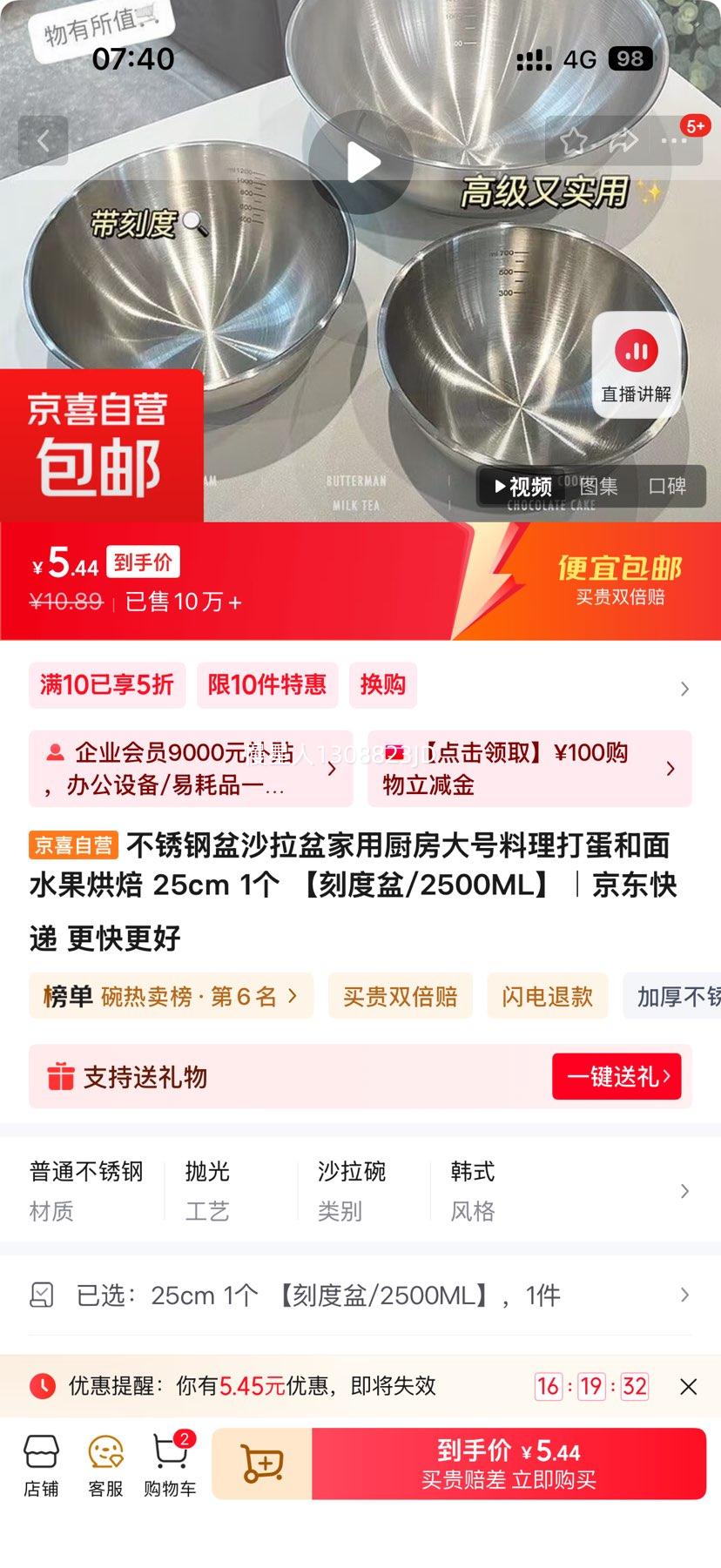Tap the 一键送礼 gift button
Image resolution: width=721 pixels, height=1568 pixels.
pyautogui.click(x=617, y=1077)
